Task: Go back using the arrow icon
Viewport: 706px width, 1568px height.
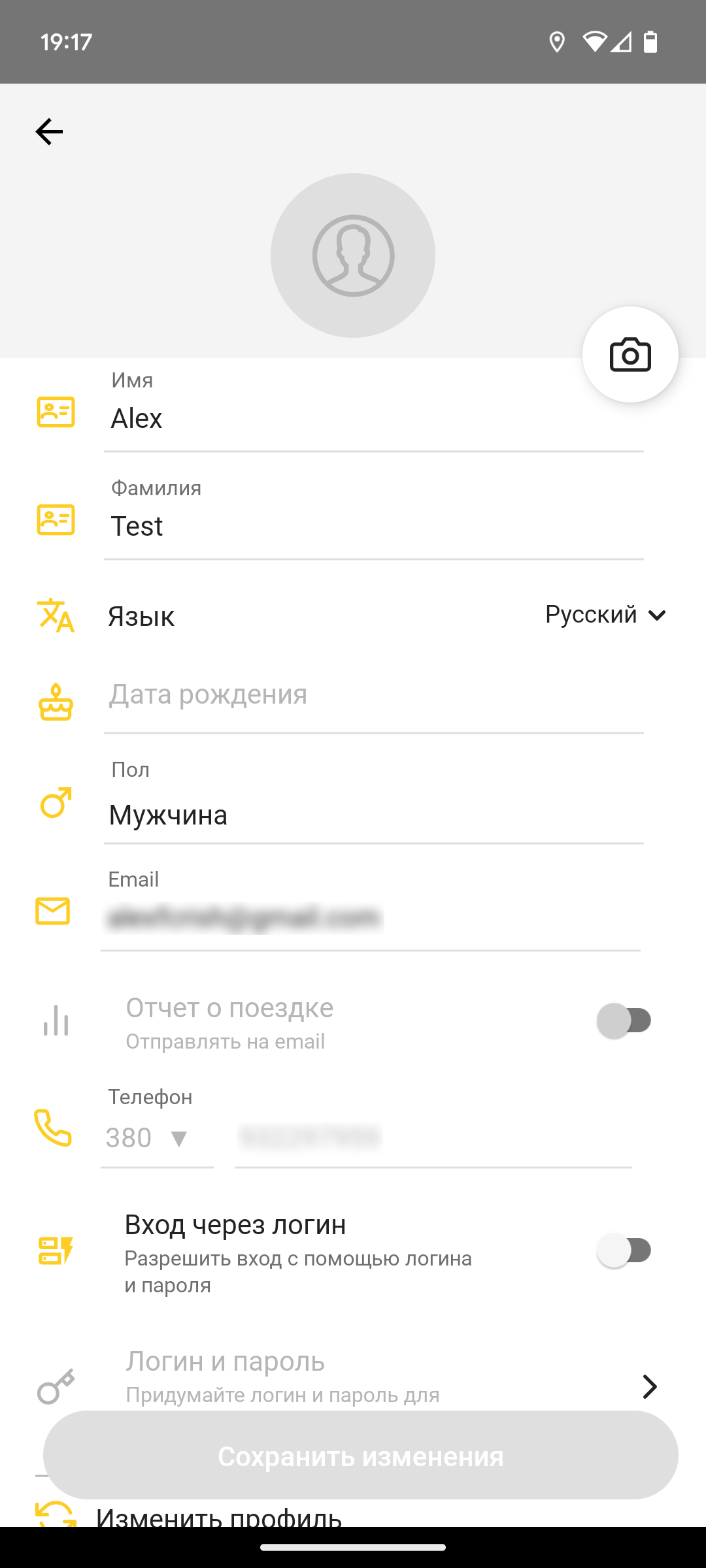Action: [49, 132]
